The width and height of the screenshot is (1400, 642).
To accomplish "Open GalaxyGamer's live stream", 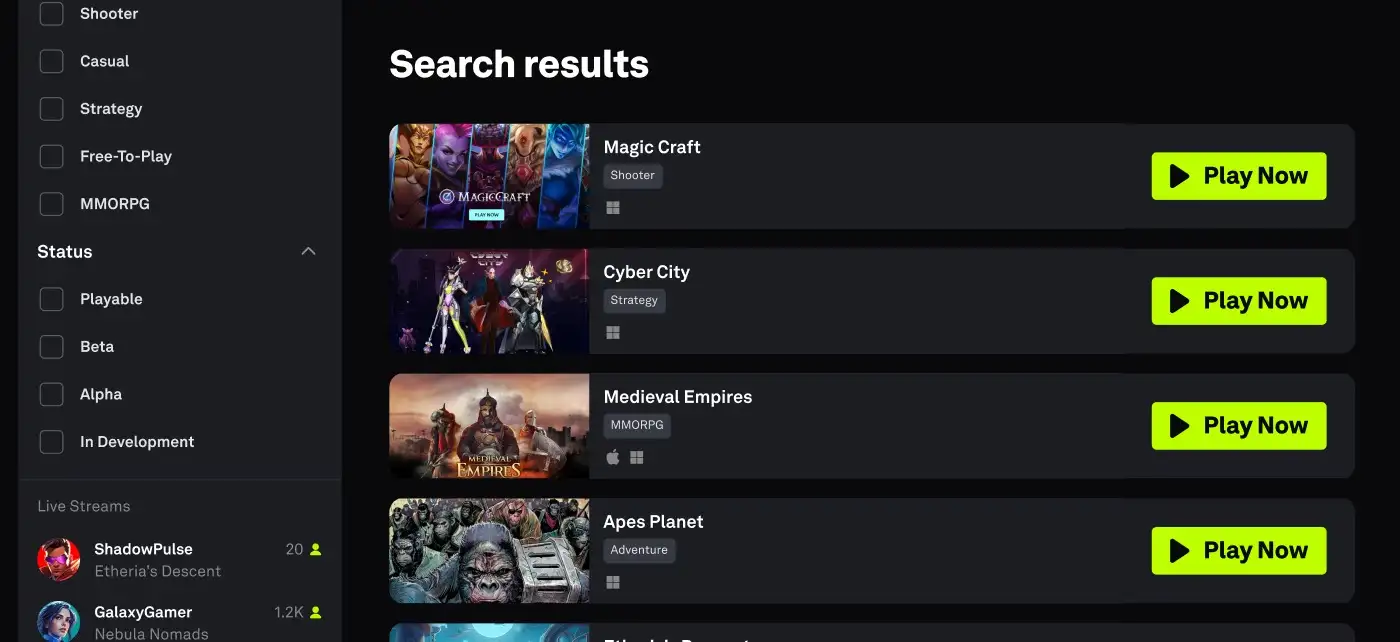I will [143, 620].
